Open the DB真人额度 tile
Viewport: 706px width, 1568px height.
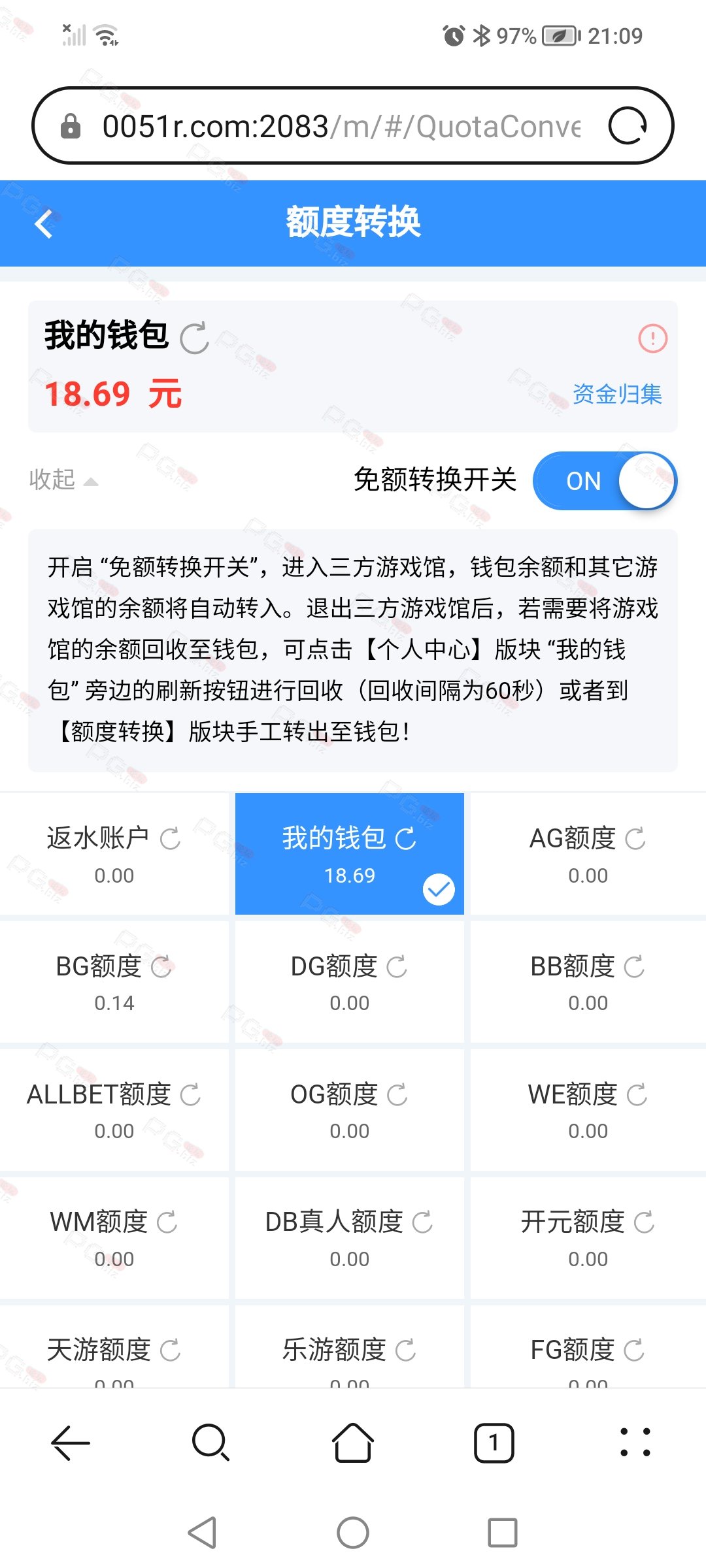350,1238
